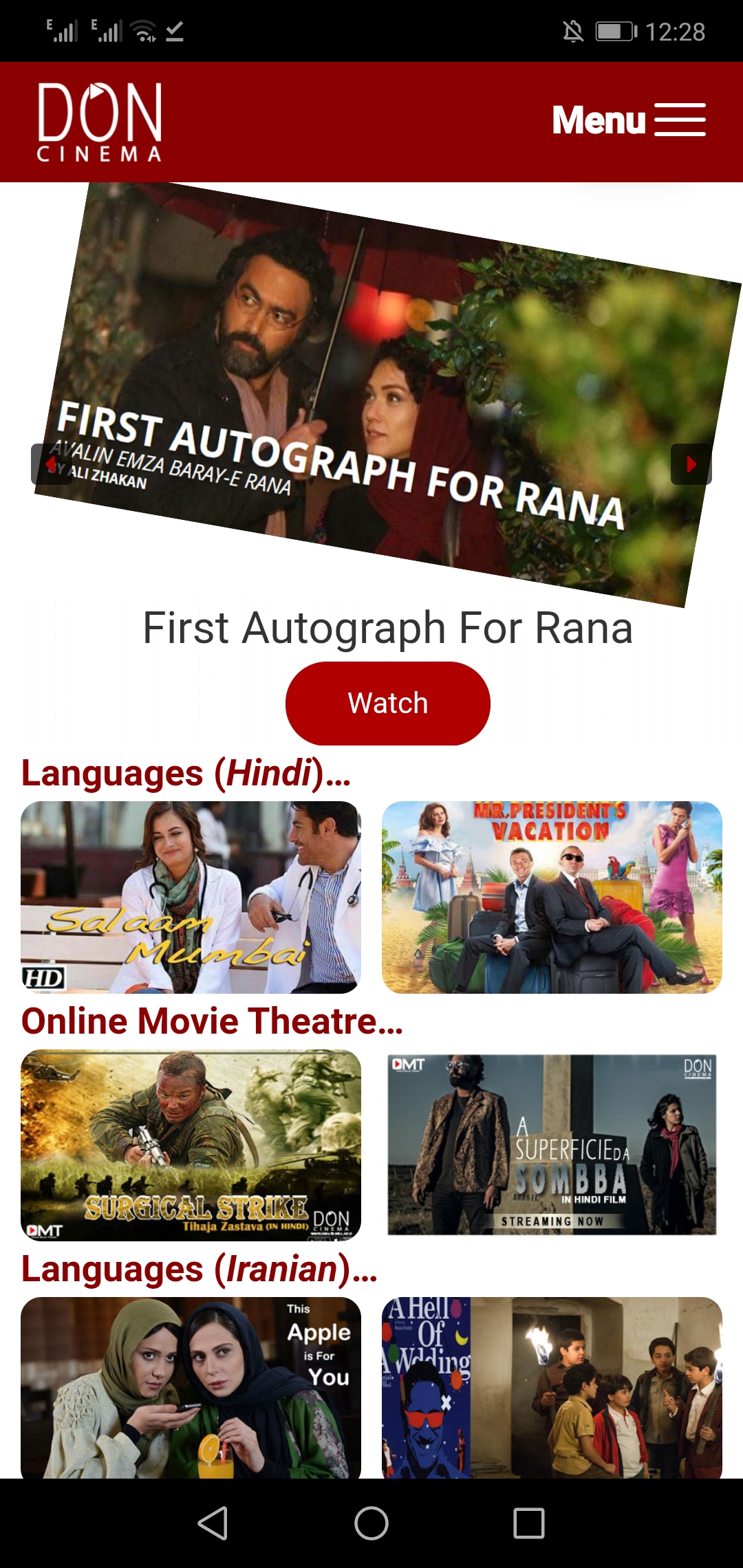The image size is (743, 1568).
Task: Open the Sombba Hindi film tile
Action: click(x=552, y=1145)
